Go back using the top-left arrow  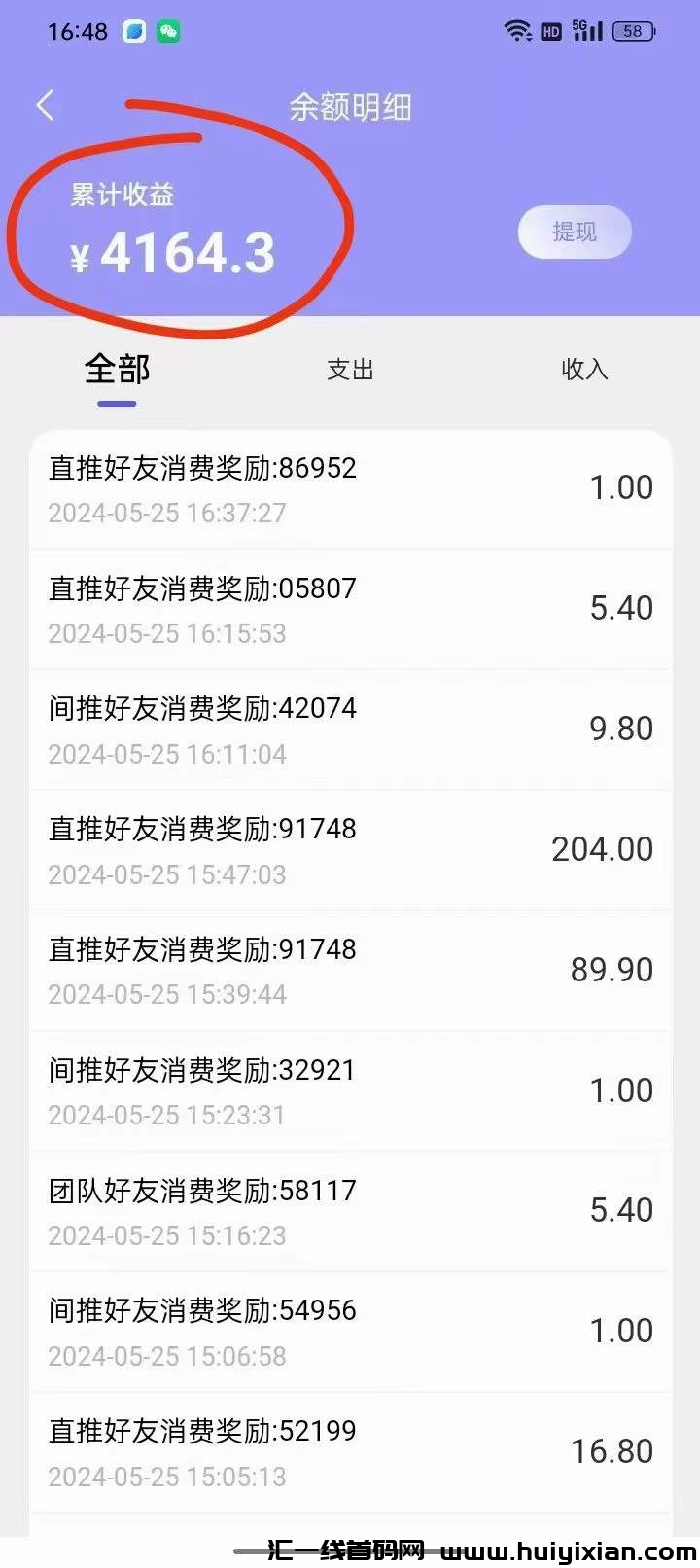pos(45,106)
